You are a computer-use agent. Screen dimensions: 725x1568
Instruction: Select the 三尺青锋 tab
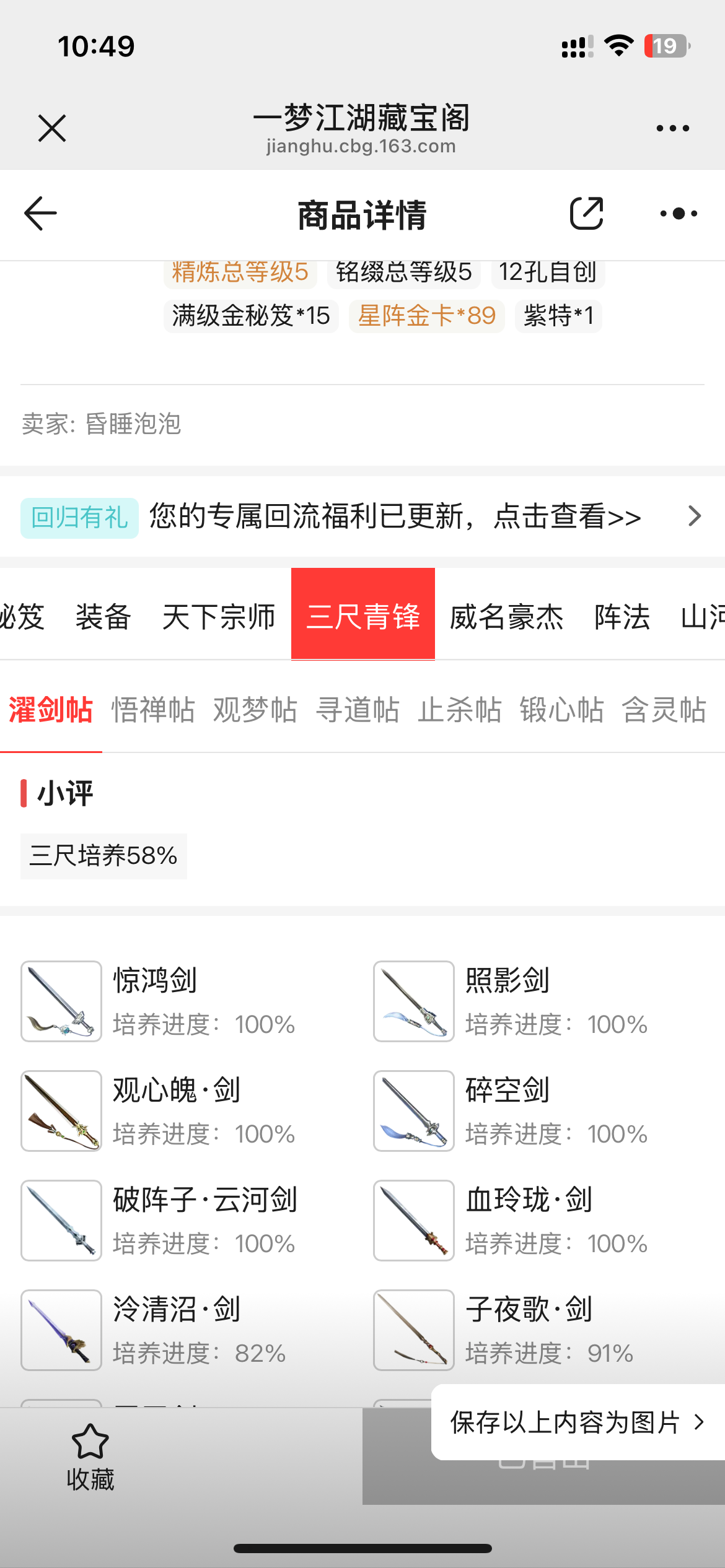pyautogui.click(x=363, y=614)
